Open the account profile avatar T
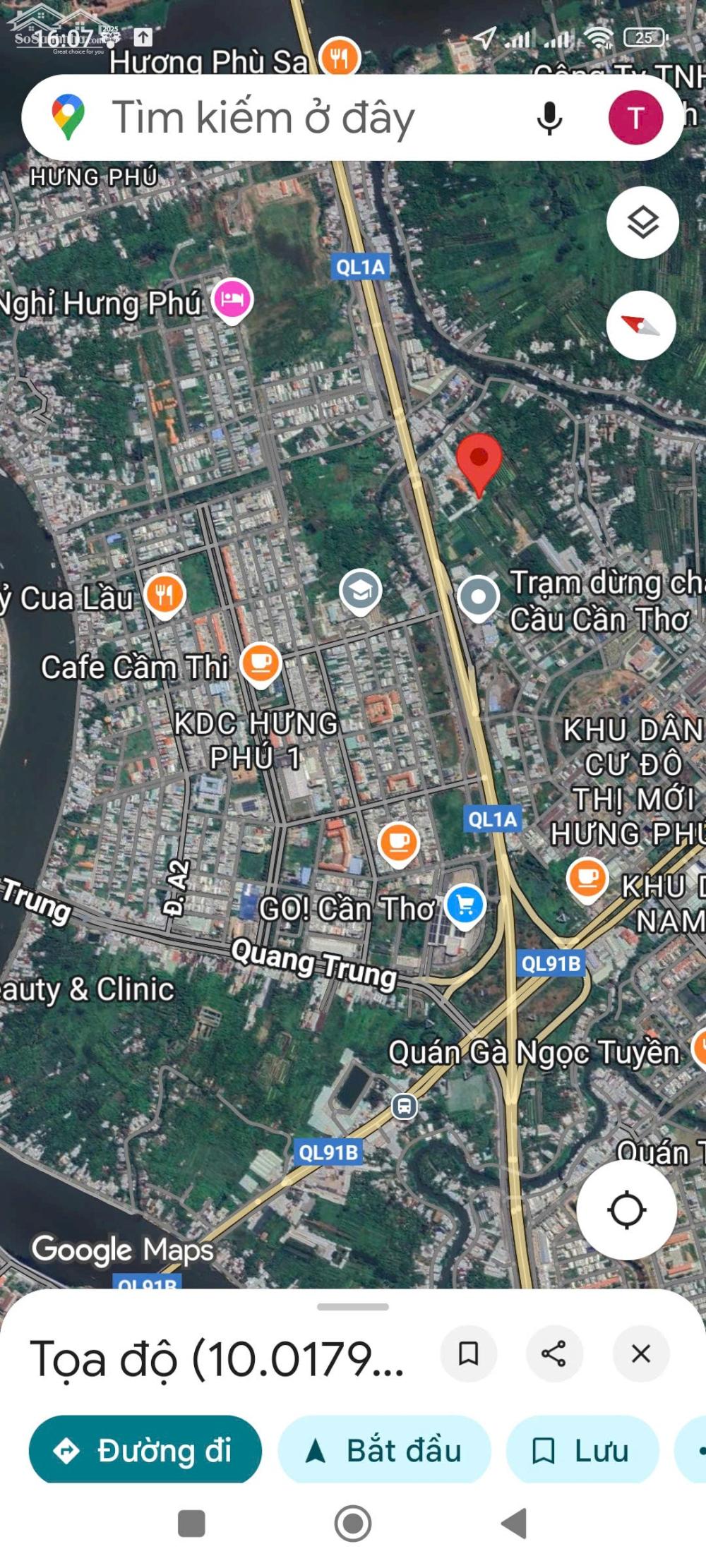Viewport: 706px width, 1568px height. (635, 118)
